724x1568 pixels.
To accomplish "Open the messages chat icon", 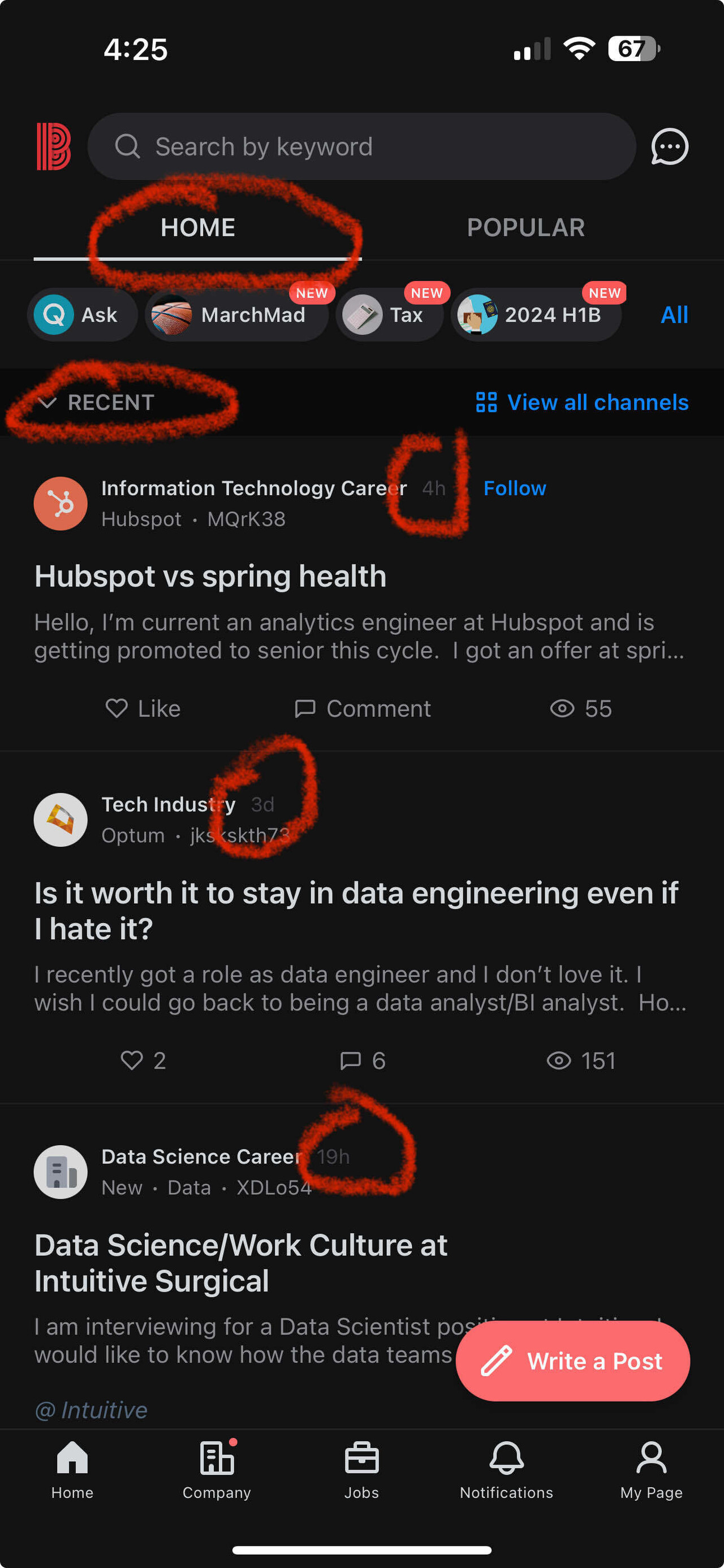I will tap(669, 146).
